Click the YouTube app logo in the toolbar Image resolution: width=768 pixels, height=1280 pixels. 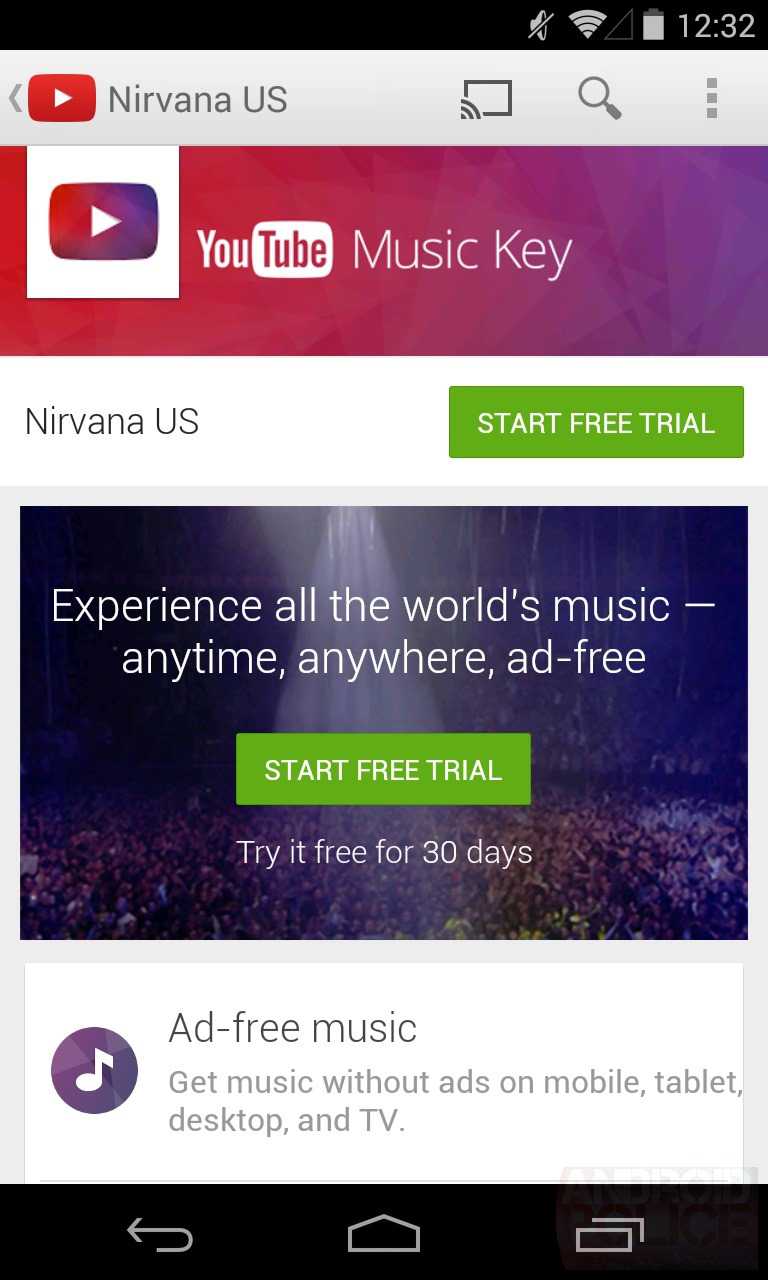pos(64,98)
